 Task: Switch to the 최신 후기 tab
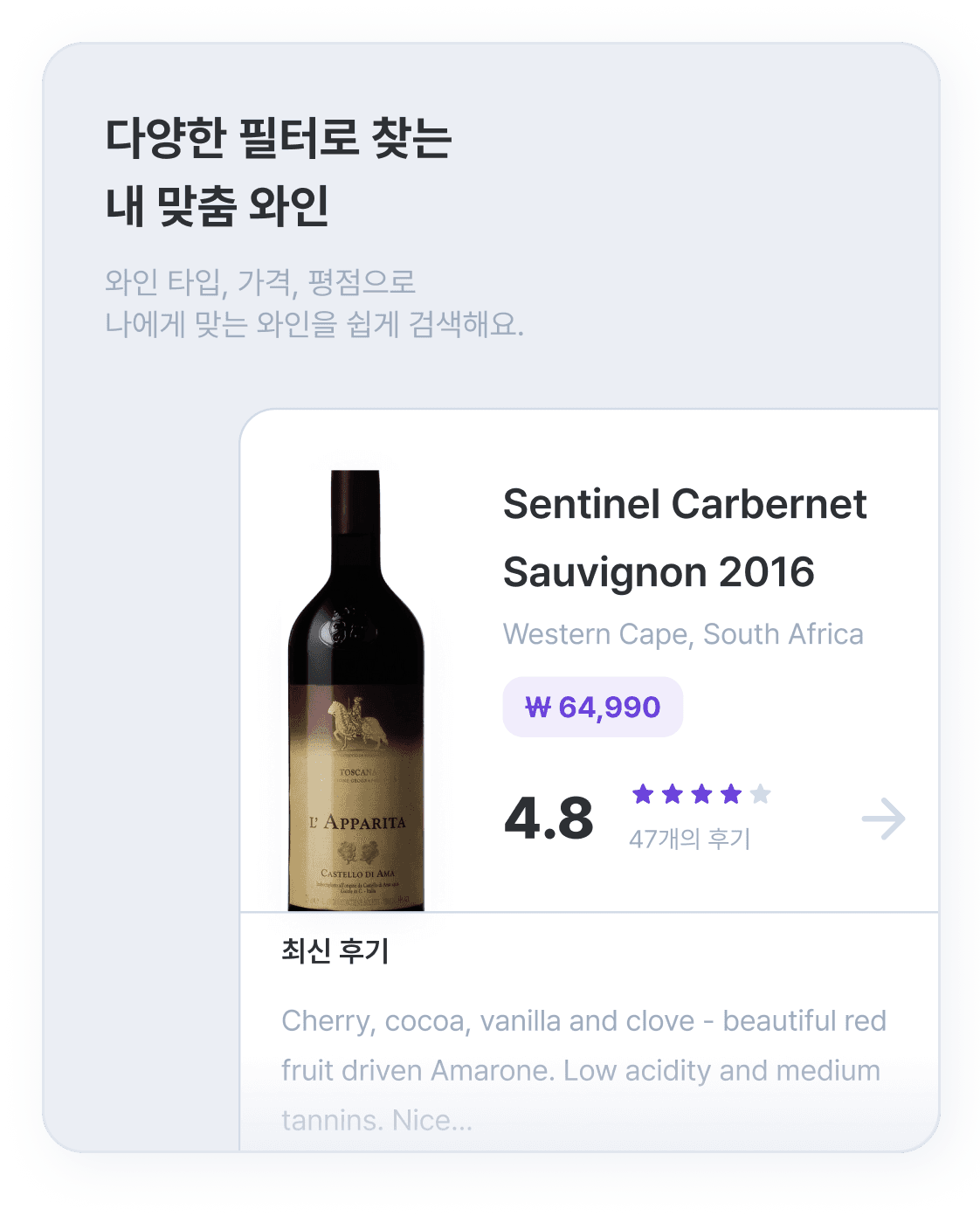(x=332, y=954)
